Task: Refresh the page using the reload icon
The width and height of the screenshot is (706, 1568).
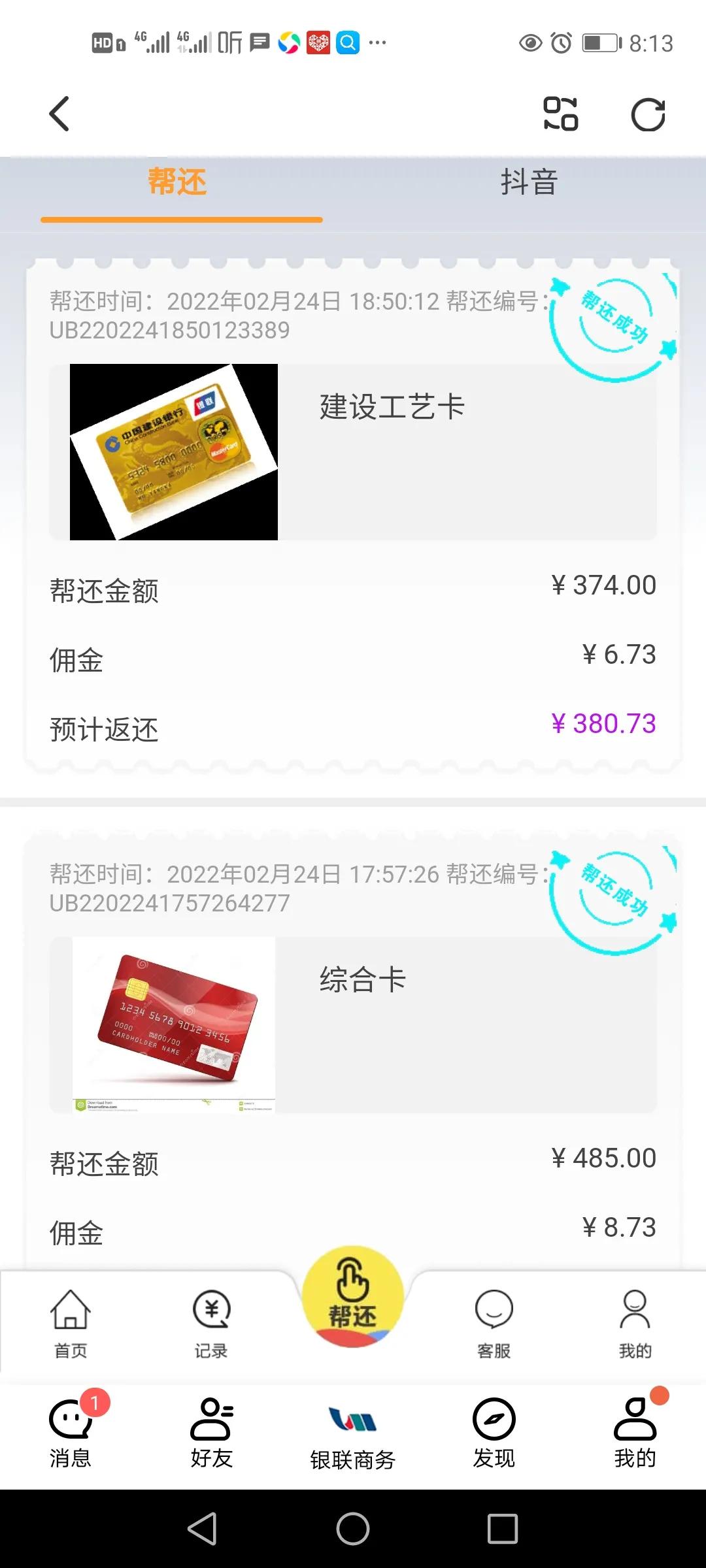Action: click(649, 114)
